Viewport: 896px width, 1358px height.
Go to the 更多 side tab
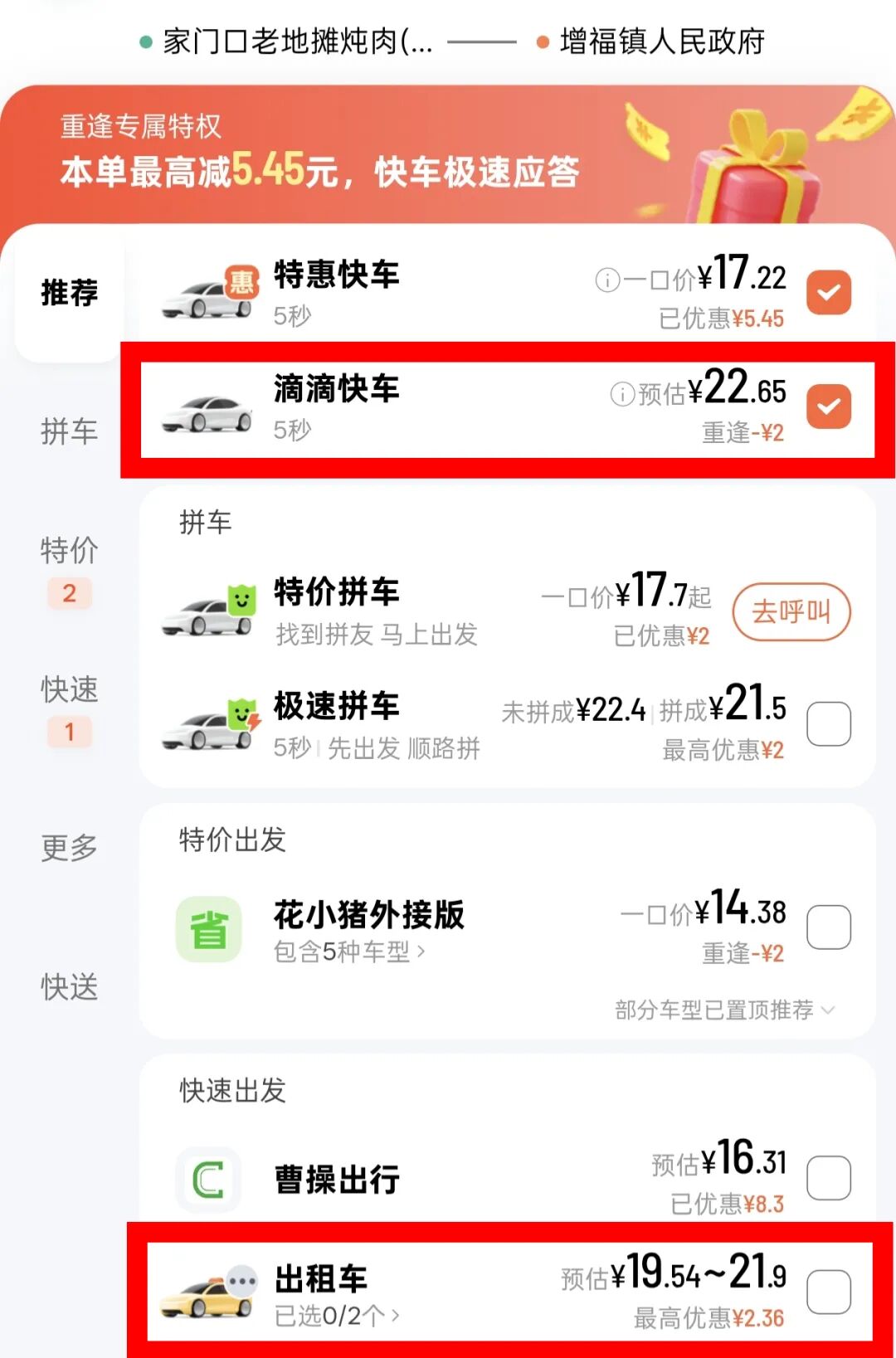(x=69, y=847)
